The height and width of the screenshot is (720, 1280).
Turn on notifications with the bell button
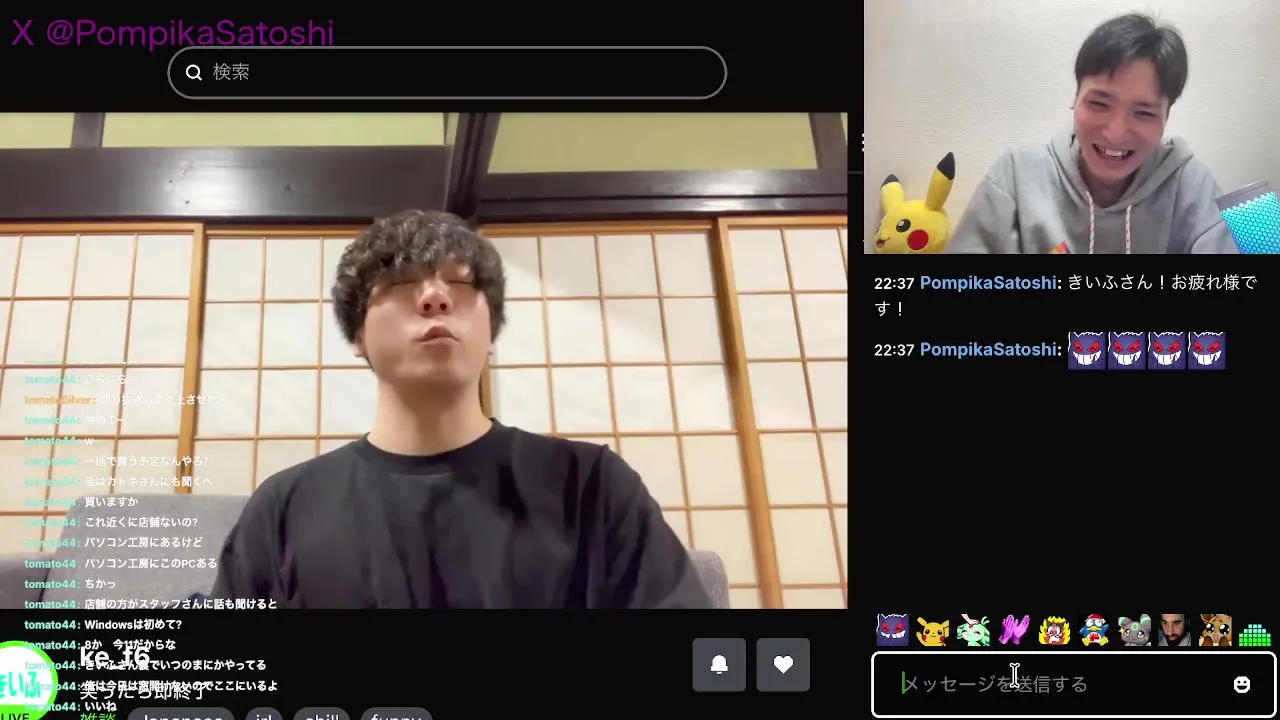tap(719, 665)
